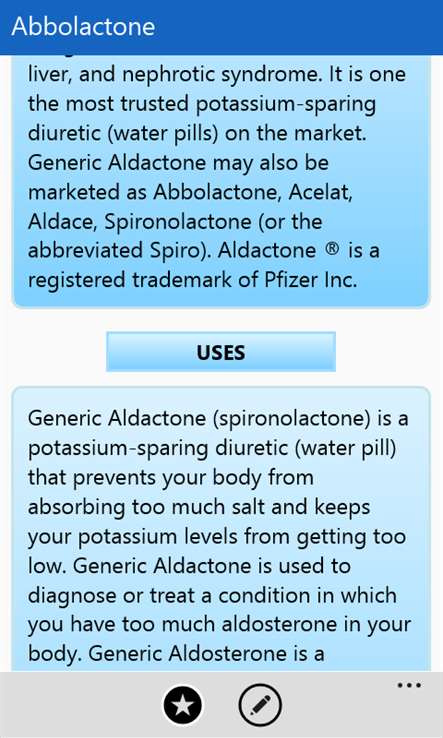Screen dimensions: 443x738
Task: Tap the pencil edit icon
Action: tap(260, 705)
